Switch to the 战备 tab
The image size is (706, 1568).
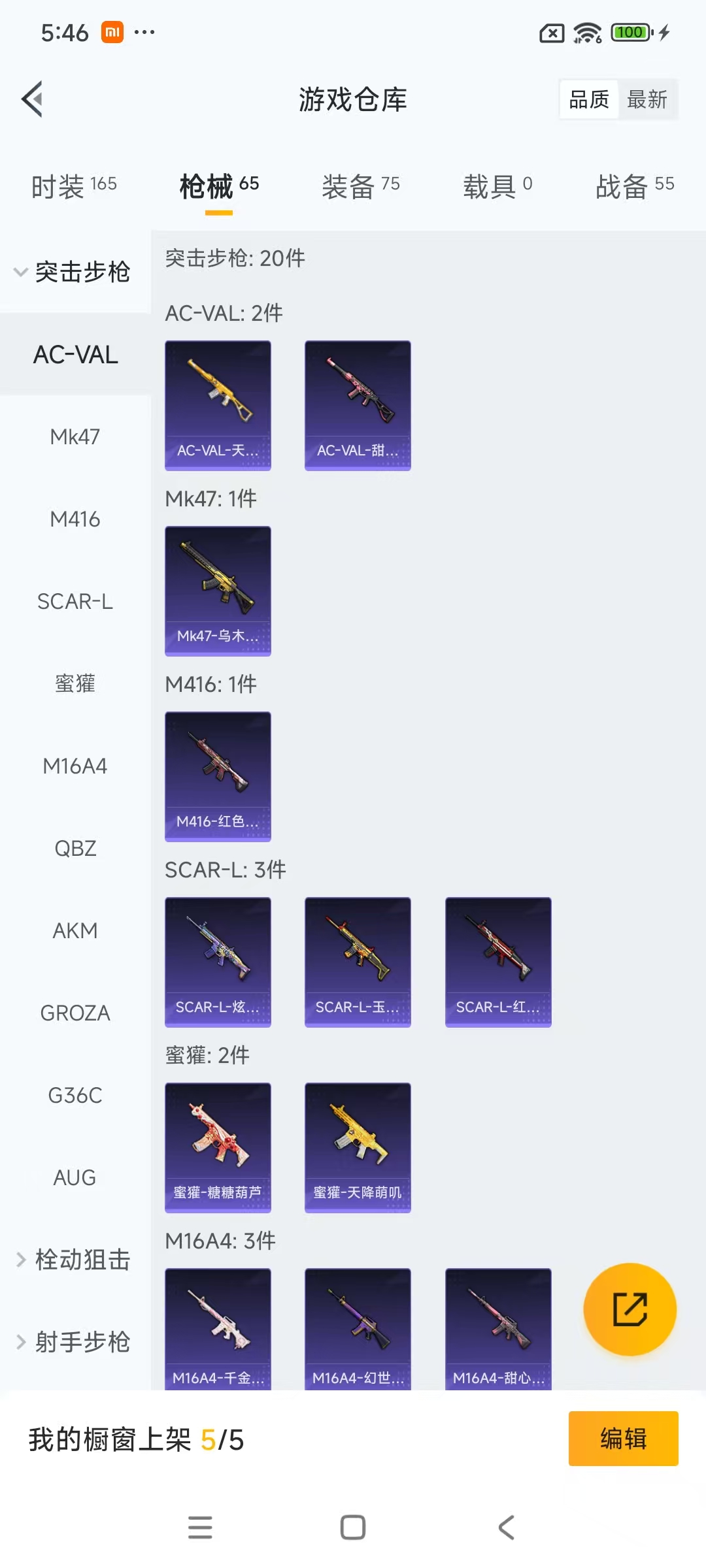pos(634,186)
